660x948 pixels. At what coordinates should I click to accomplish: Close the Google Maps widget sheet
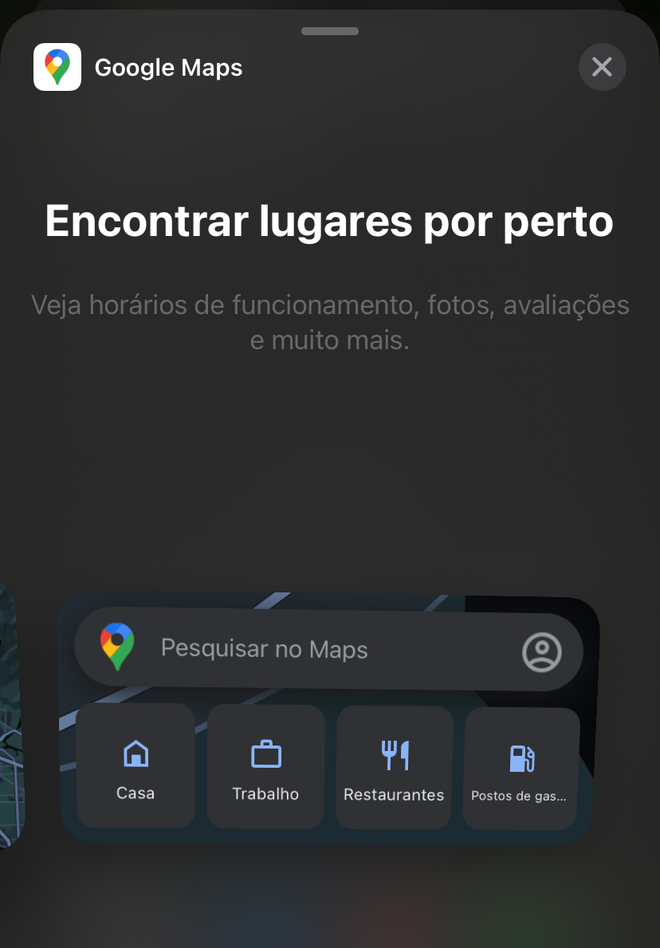pos(602,67)
